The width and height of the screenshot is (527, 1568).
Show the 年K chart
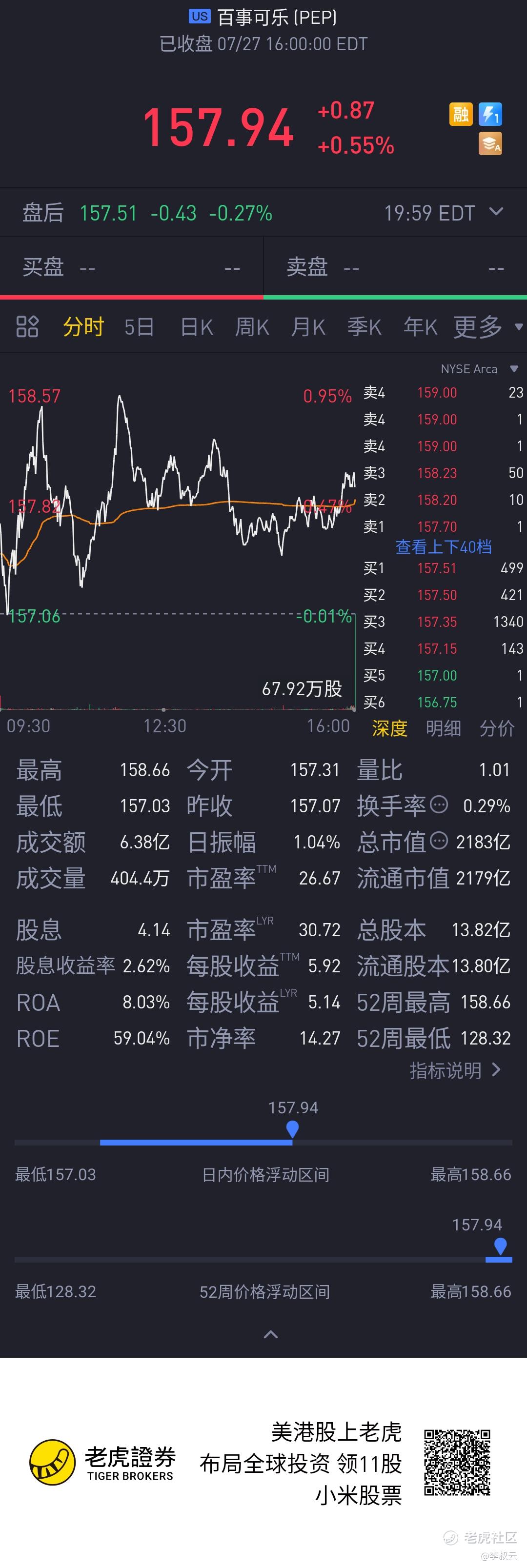[x=420, y=327]
